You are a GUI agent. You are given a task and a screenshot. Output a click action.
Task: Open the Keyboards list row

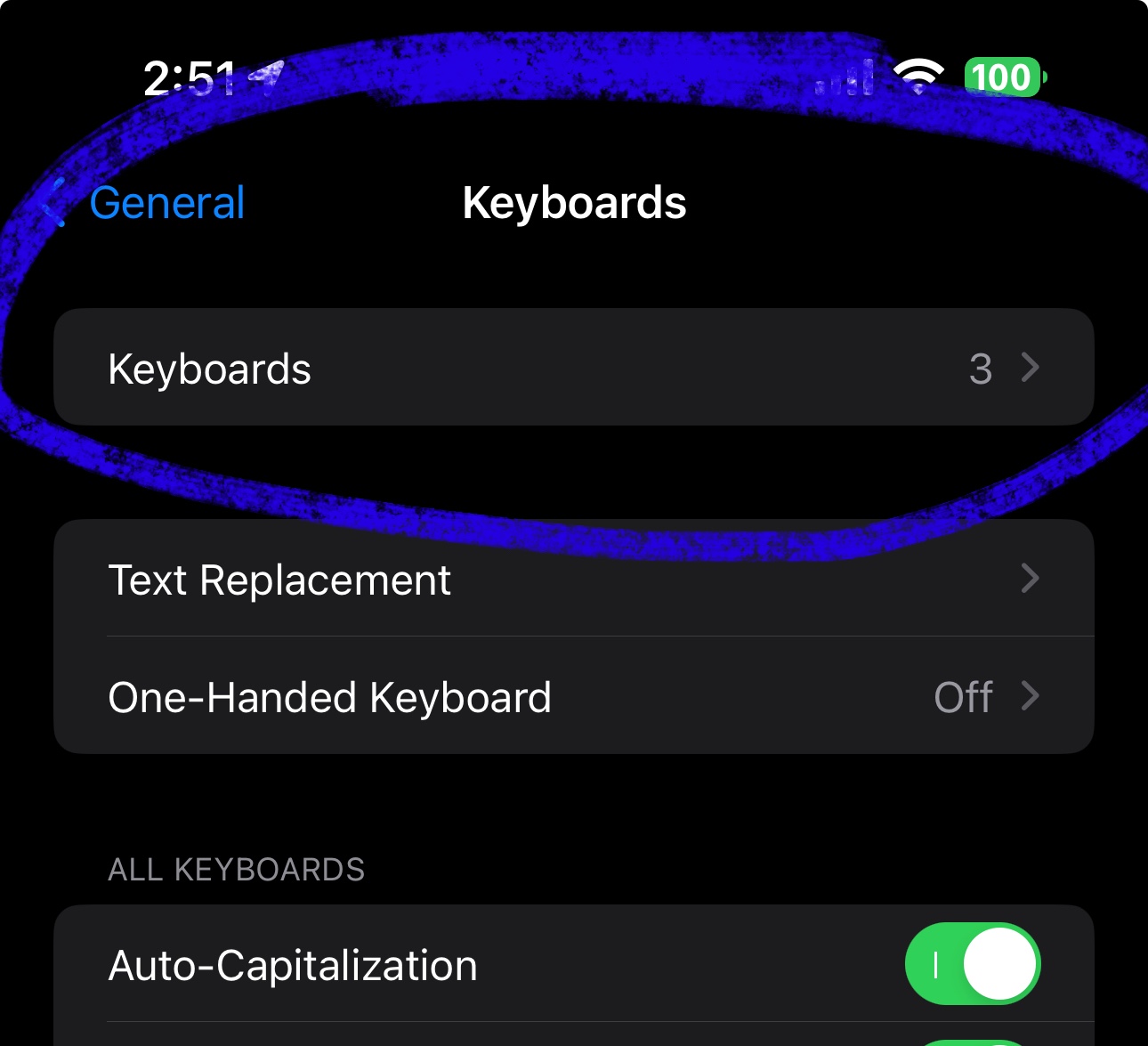pyautogui.click(x=573, y=368)
